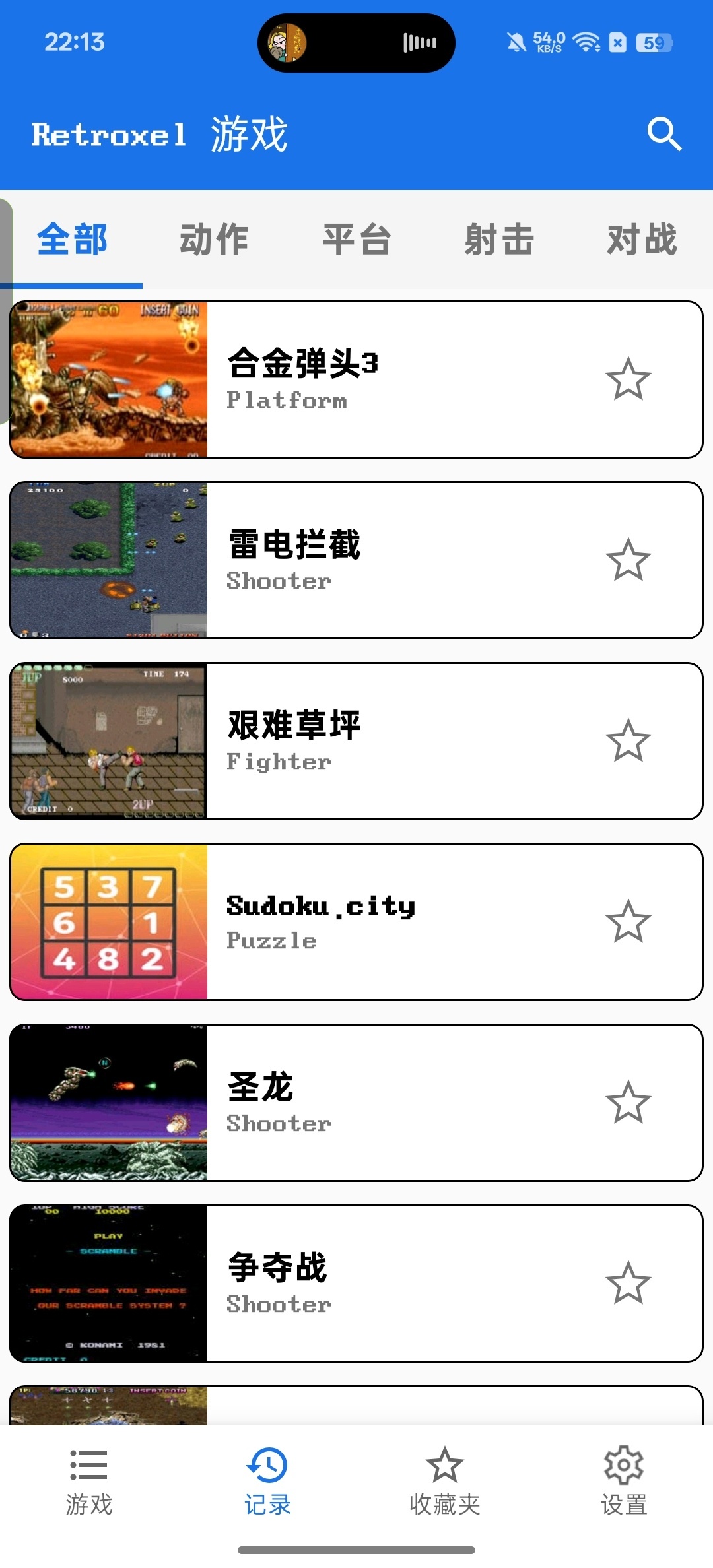The image size is (713, 1568).
Task: Open the 圣龙 shooter game
Action: 356,1103
